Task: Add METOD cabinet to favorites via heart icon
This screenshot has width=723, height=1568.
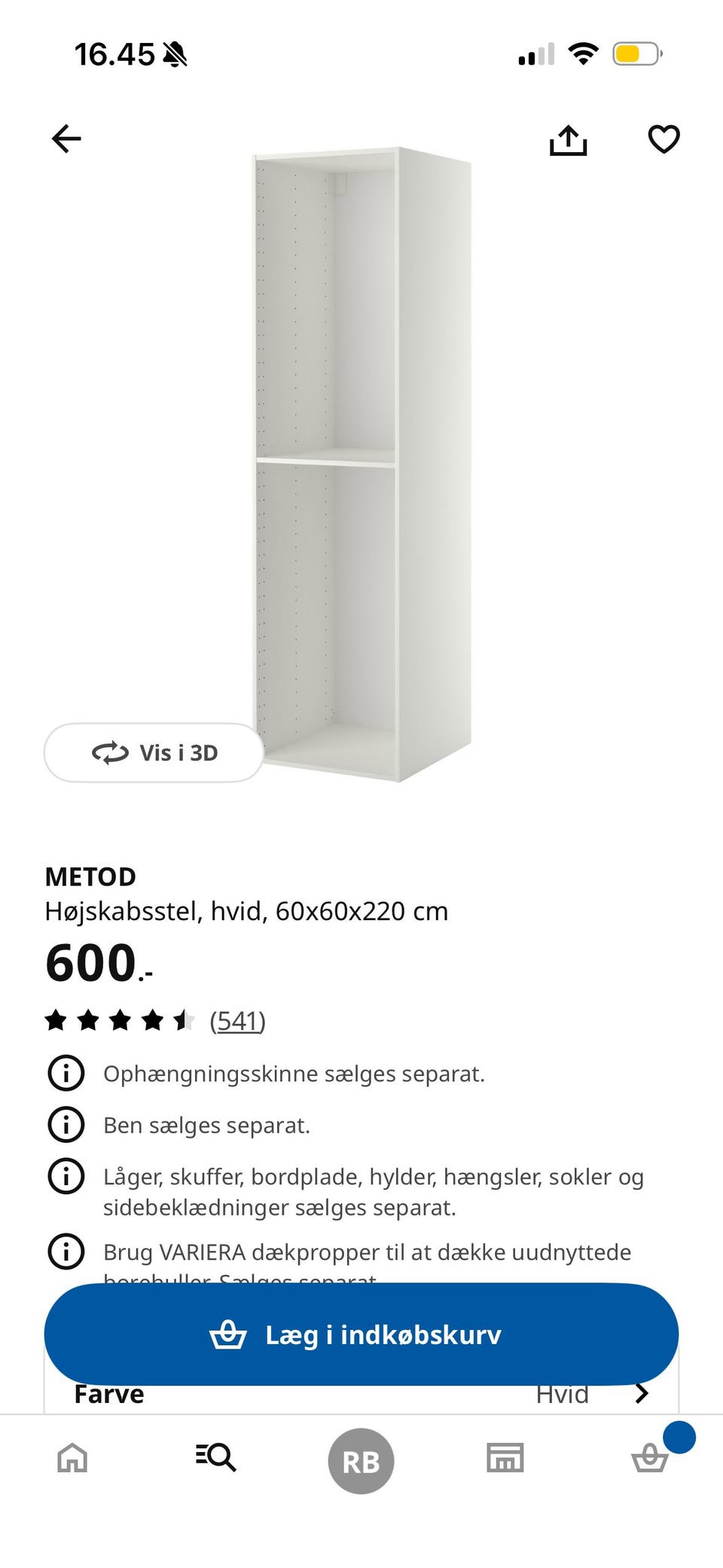Action: 662,139
